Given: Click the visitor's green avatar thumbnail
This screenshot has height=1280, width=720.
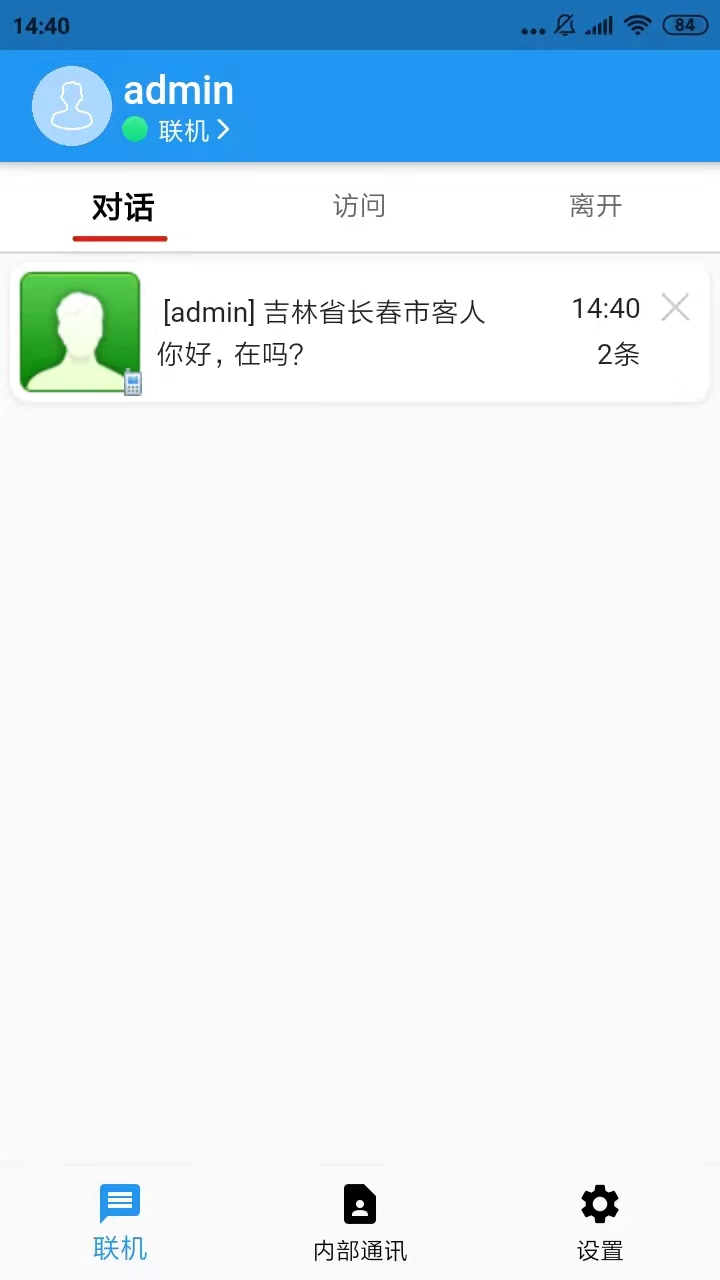Looking at the screenshot, I should click(x=80, y=331).
